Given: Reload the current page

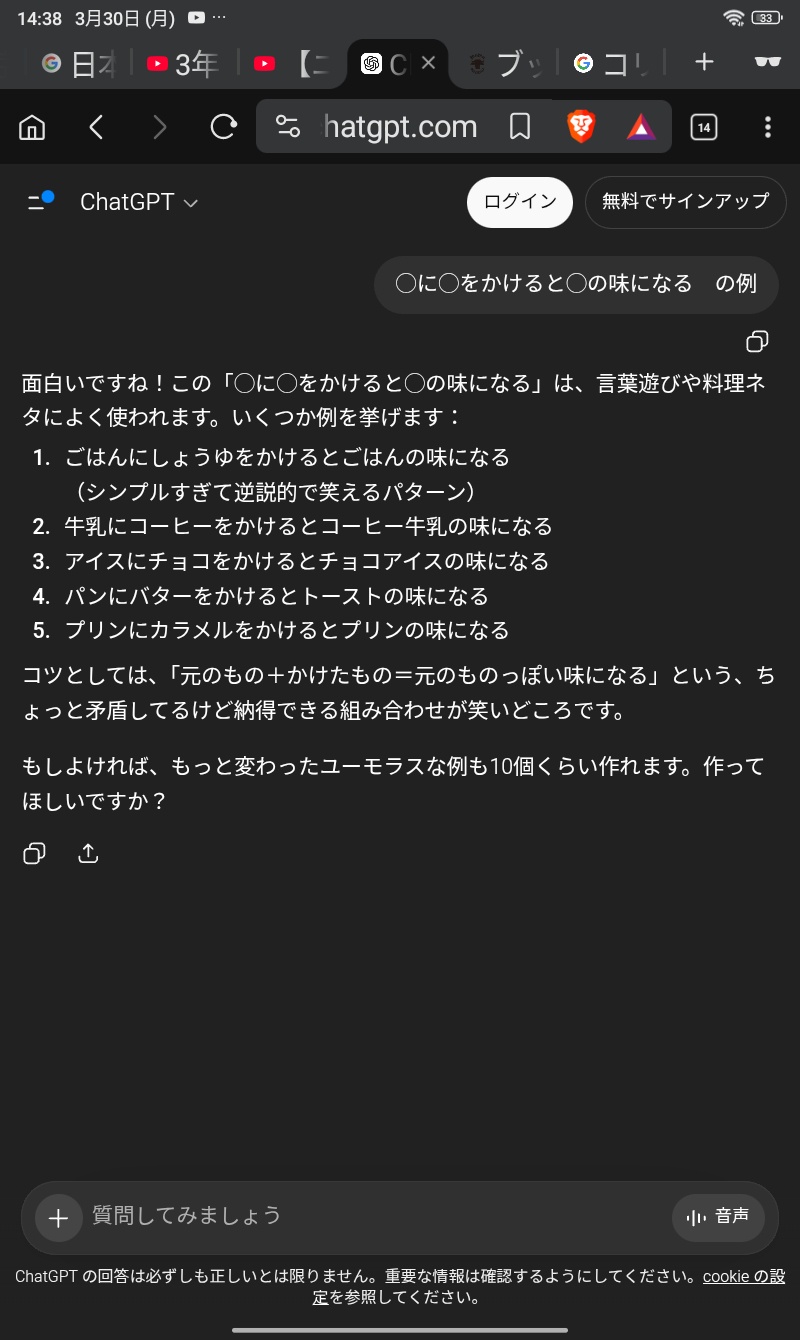Looking at the screenshot, I should [x=223, y=127].
